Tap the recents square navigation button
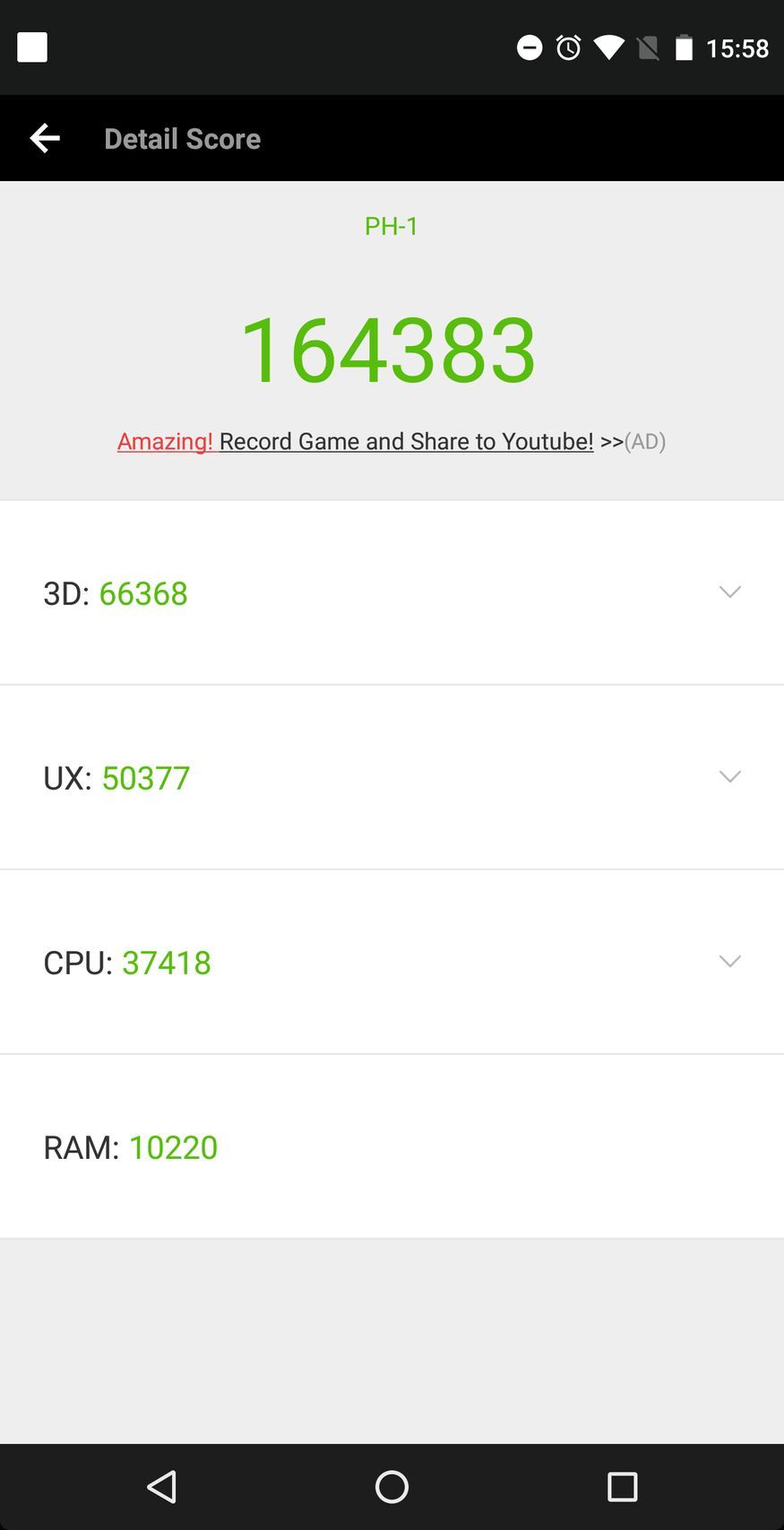Image resolution: width=784 pixels, height=1530 pixels. click(x=622, y=1486)
